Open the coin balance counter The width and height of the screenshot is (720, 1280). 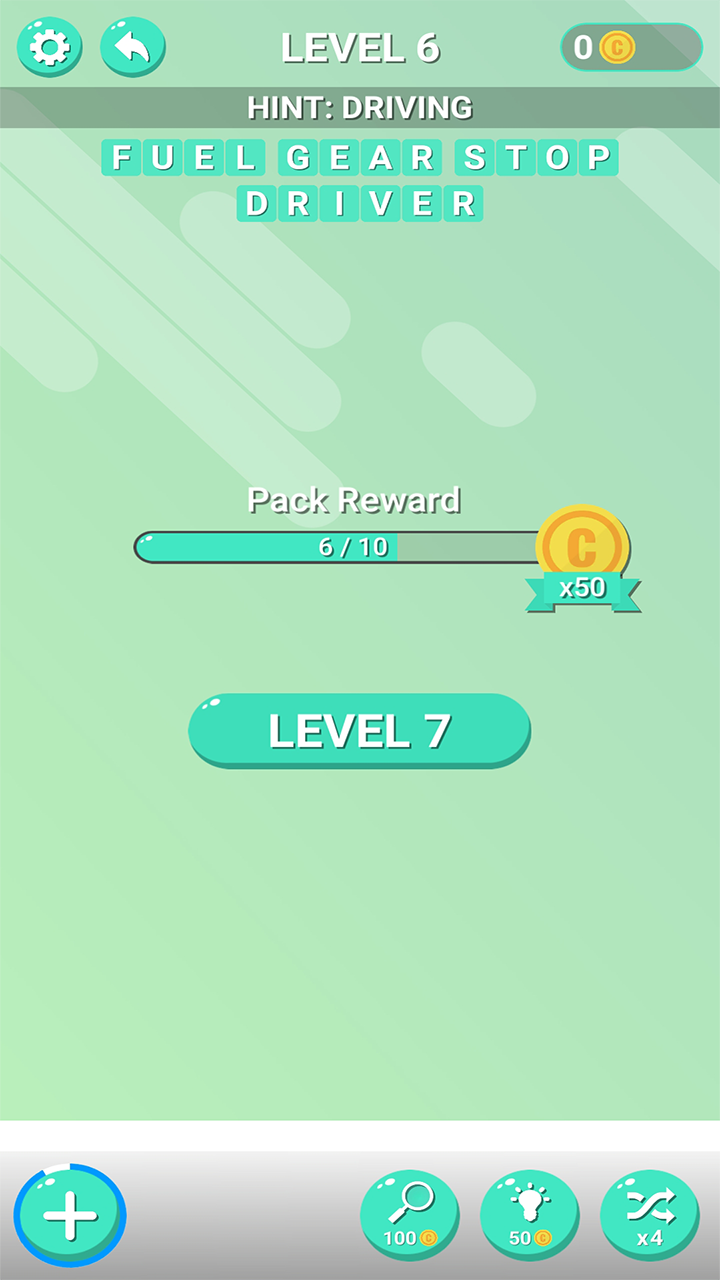(631, 47)
